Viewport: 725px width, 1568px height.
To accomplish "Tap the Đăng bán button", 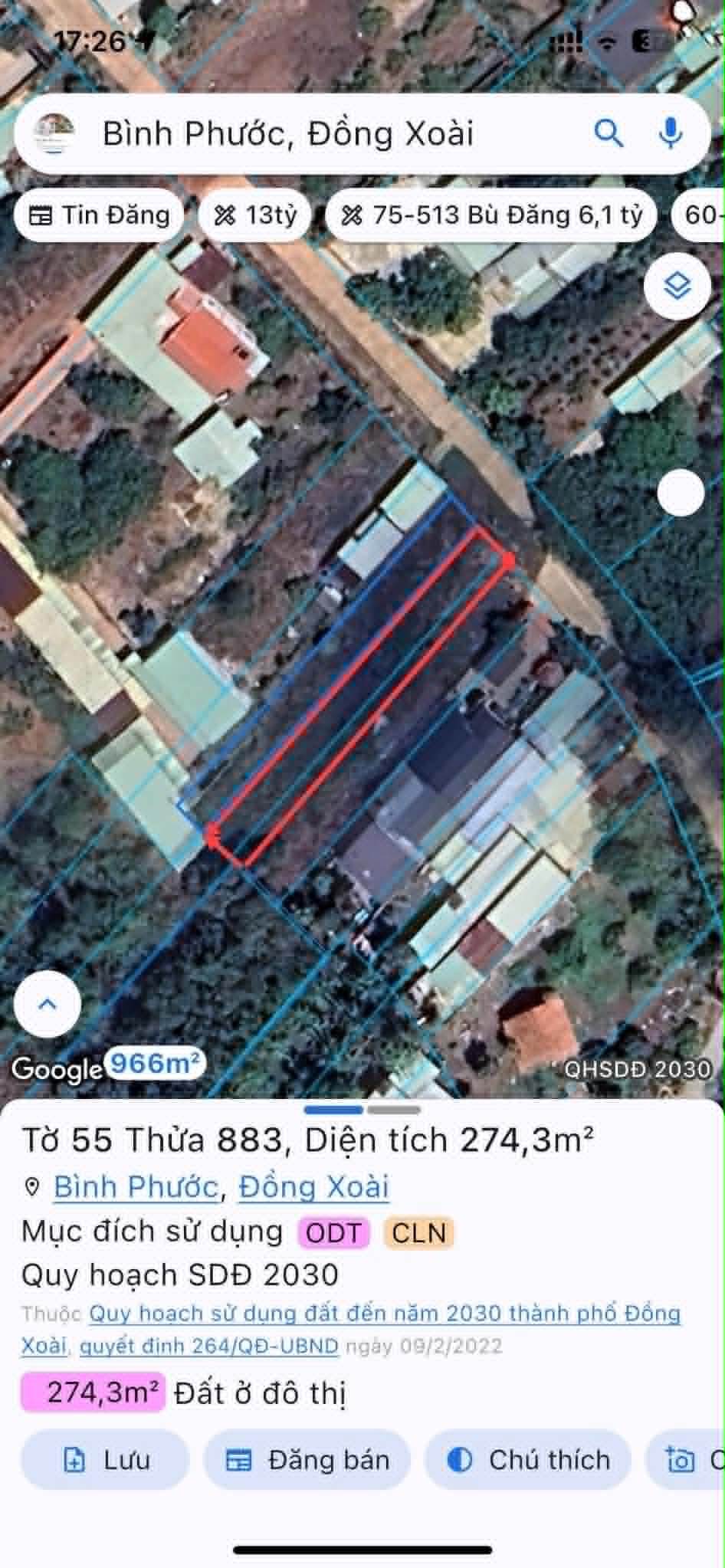I will [x=307, y=1460].
